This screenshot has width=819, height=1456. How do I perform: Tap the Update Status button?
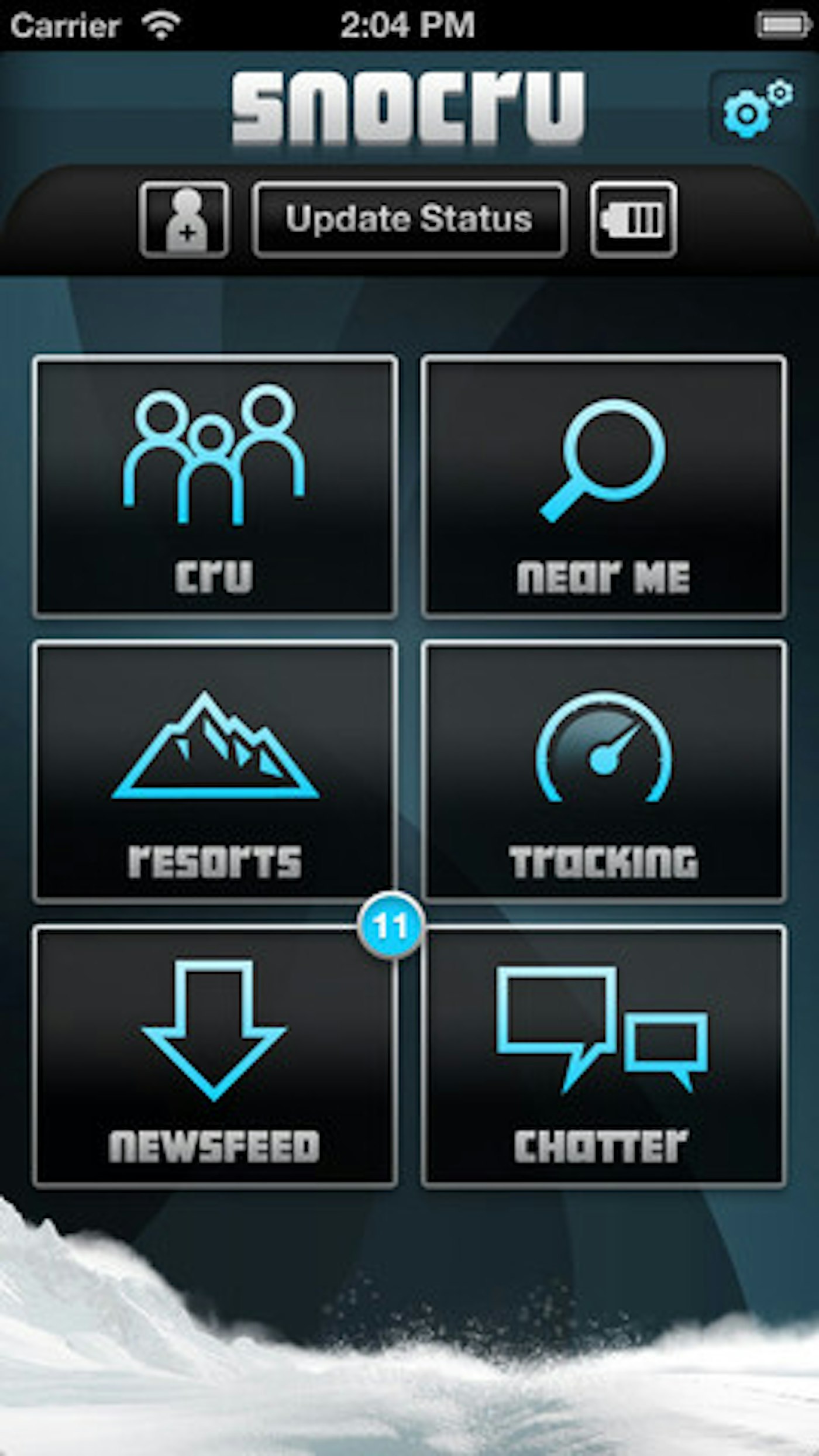[x=409, y=220]
